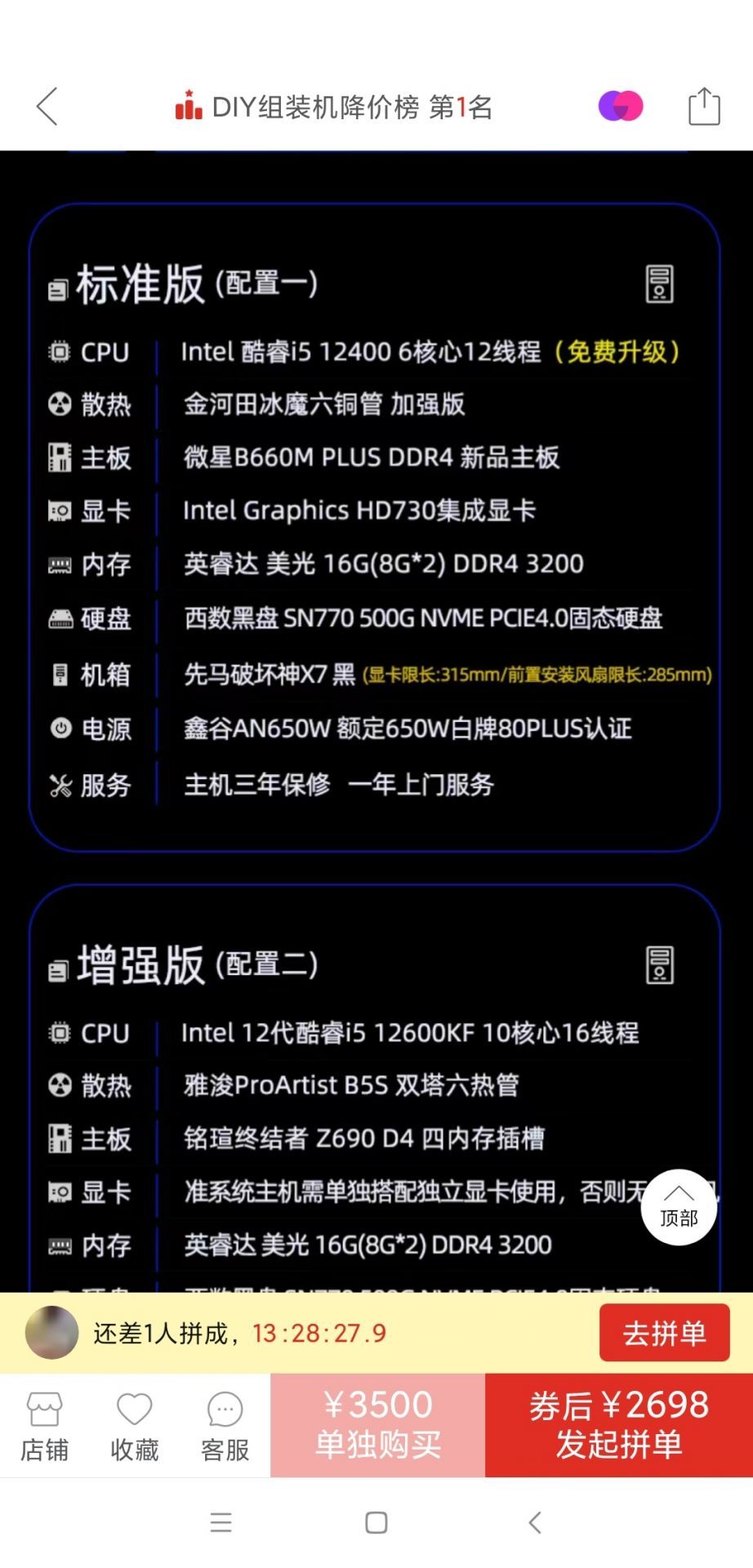Open the share icon in the header
The height and width of the screenshot is (1568, 753).
pos(703,106)
